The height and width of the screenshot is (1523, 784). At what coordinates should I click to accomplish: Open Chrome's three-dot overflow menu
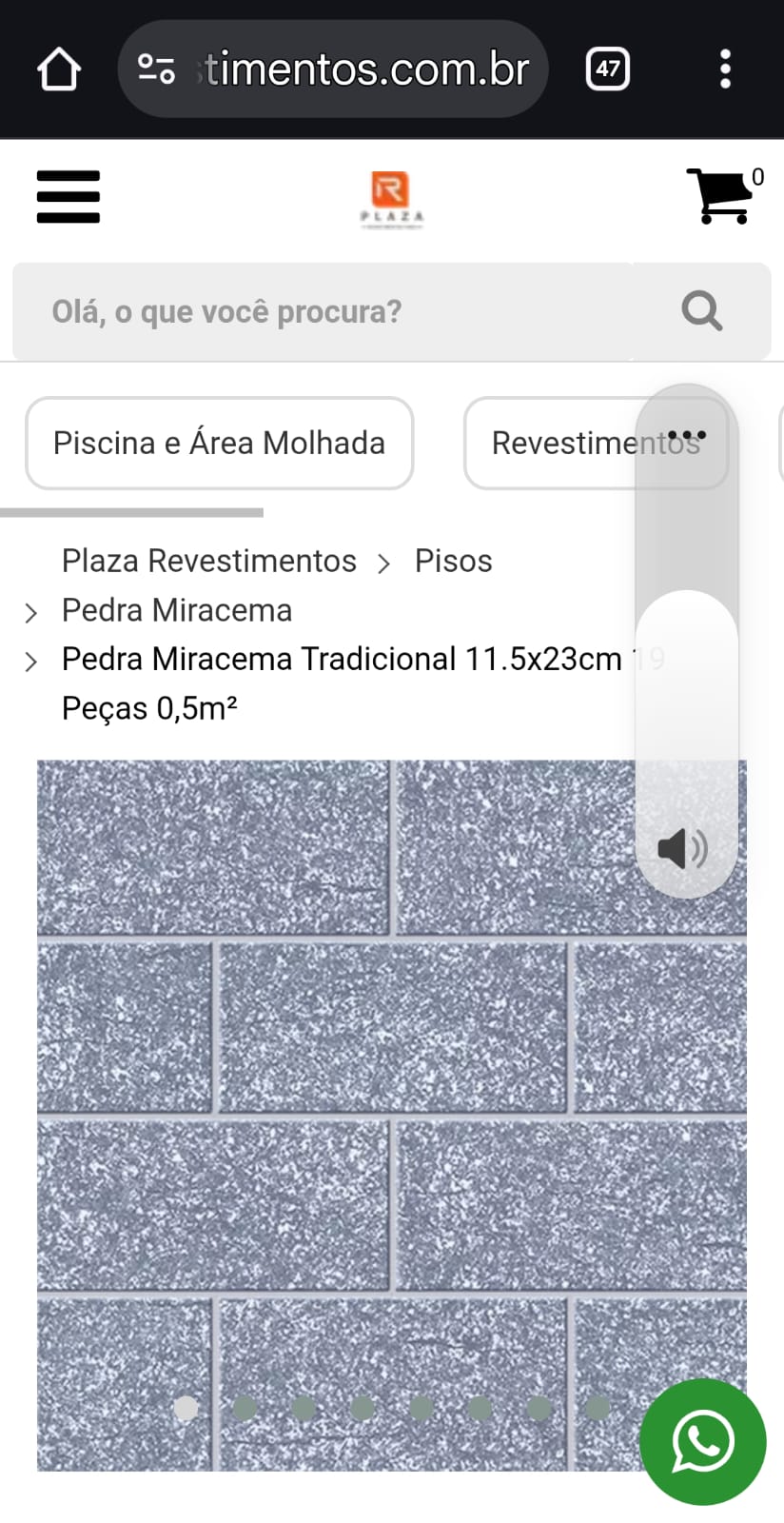(x=725, y=69)
